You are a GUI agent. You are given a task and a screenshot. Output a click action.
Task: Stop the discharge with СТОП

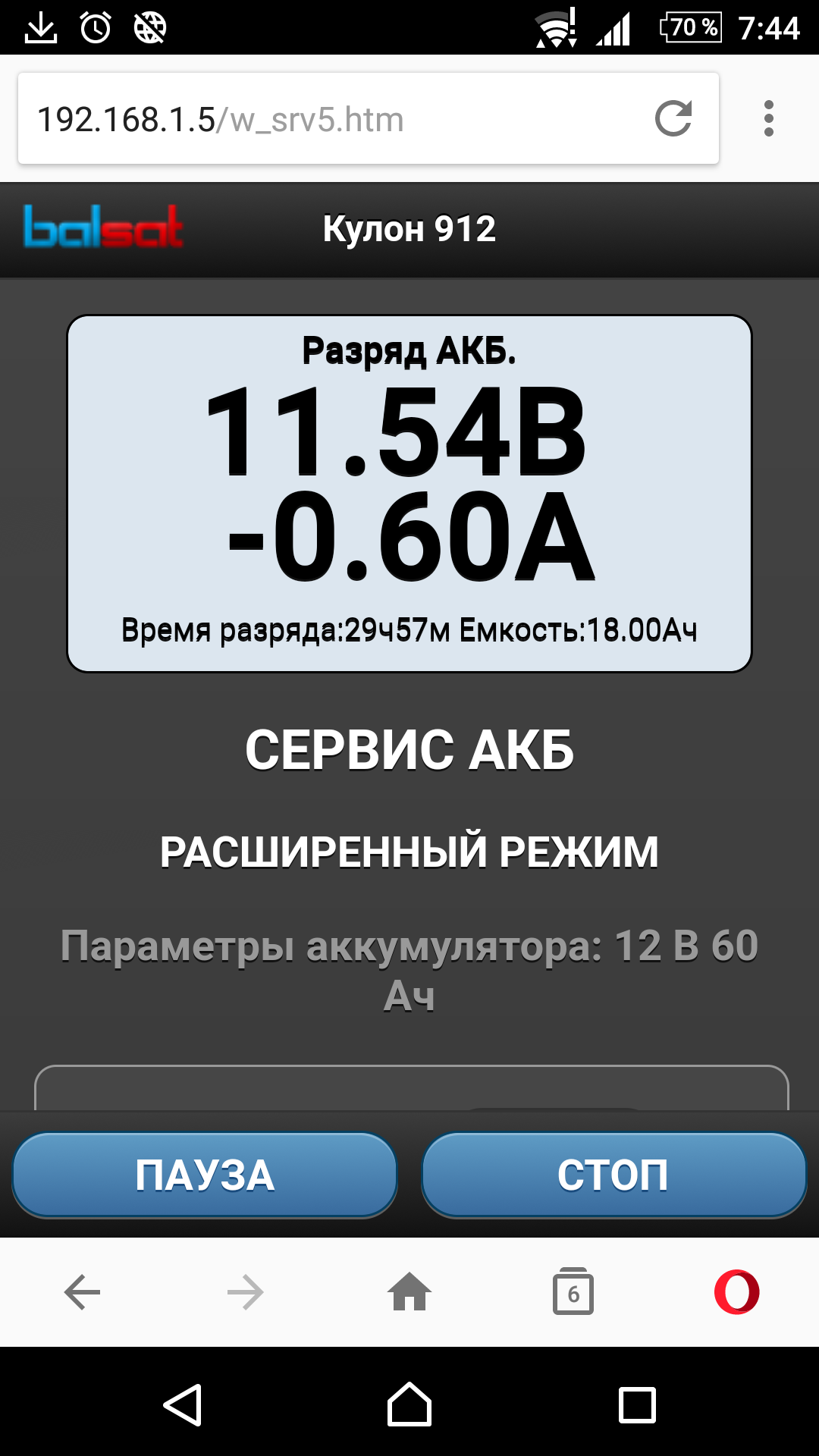(x=613, y=1175)
